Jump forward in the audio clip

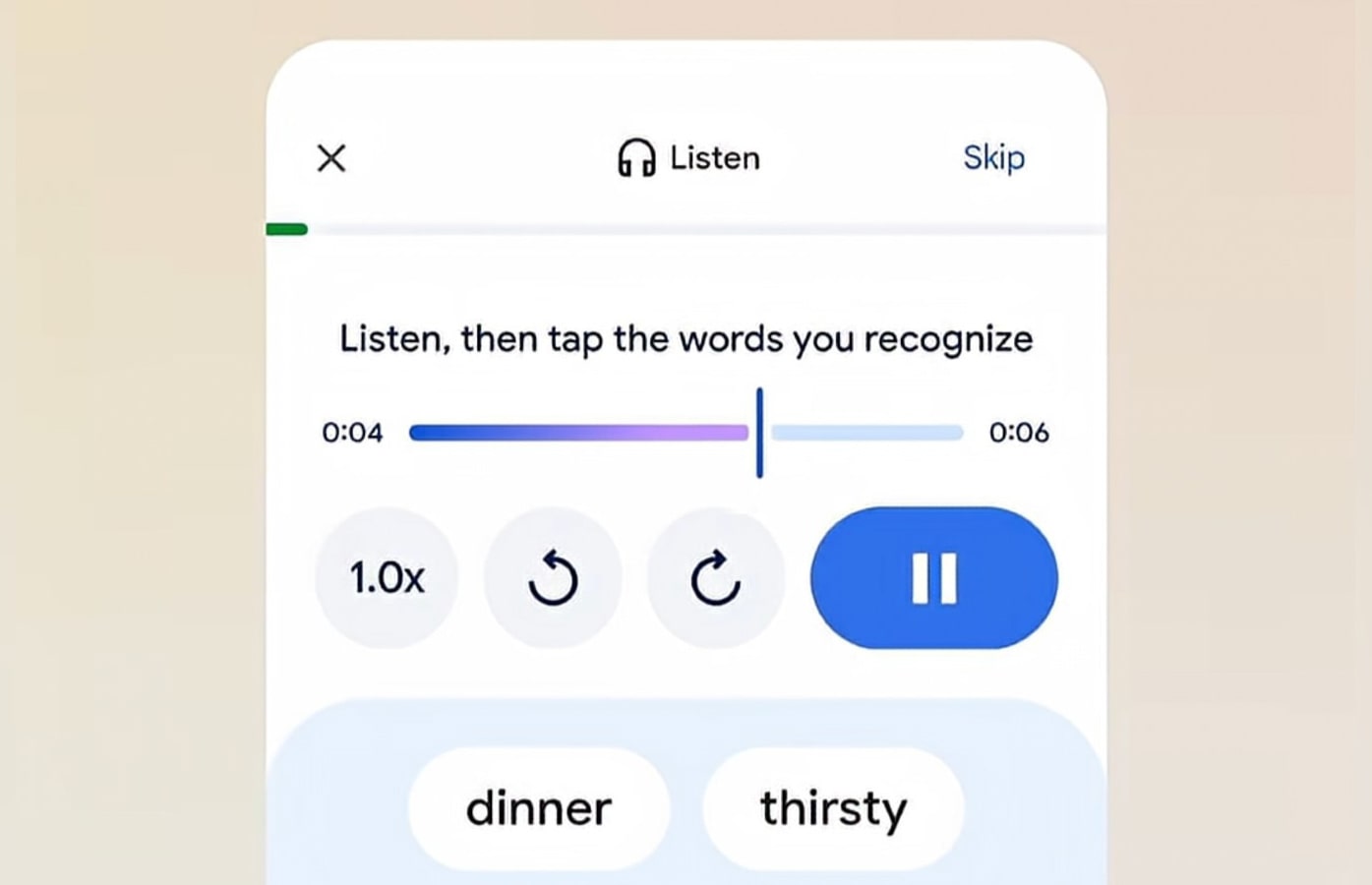(x=715, y=577)
